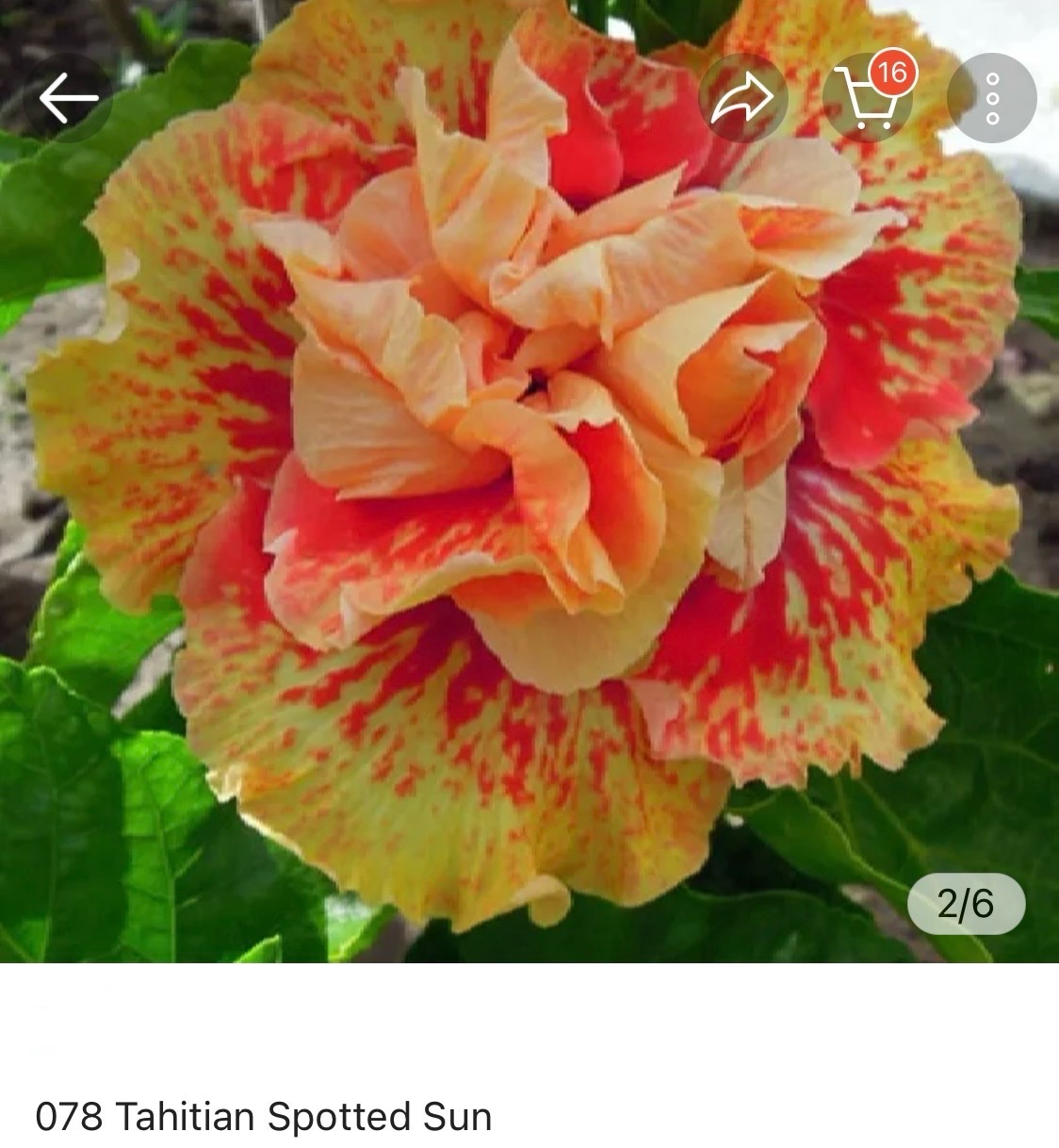Share this hibiscus product
Screen dimensions: 1059x1148
(x=741, y=98)
